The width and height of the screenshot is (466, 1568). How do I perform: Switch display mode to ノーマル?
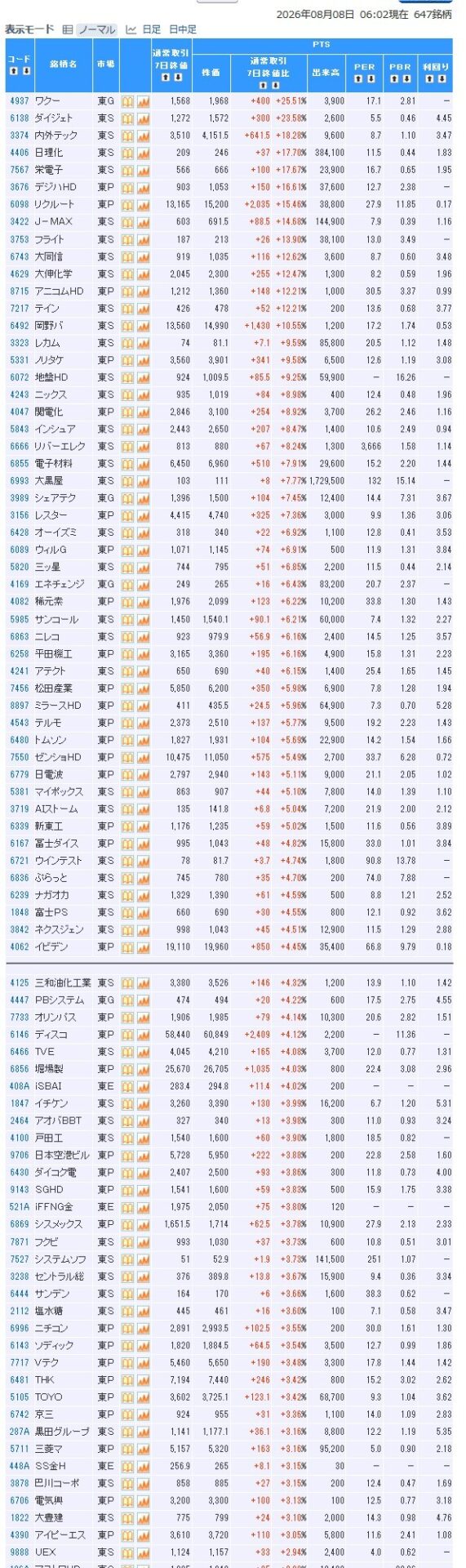pyautogui.click(x=96, y=29)
